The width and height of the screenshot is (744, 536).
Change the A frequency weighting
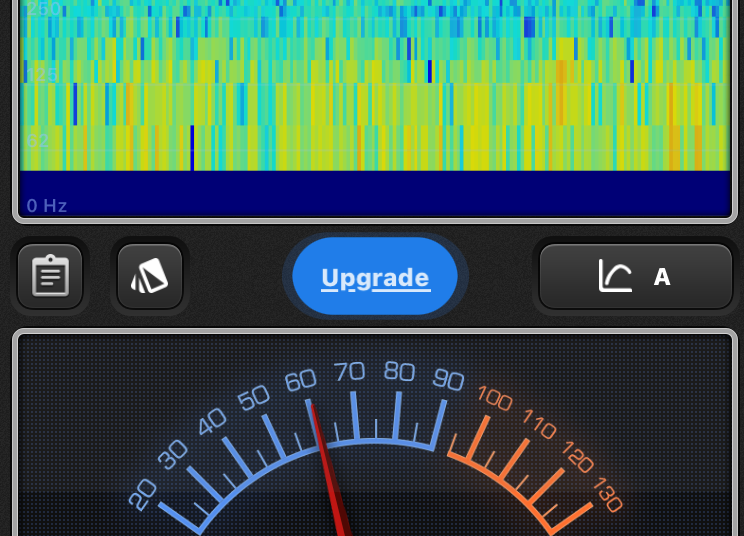[636, 276]
